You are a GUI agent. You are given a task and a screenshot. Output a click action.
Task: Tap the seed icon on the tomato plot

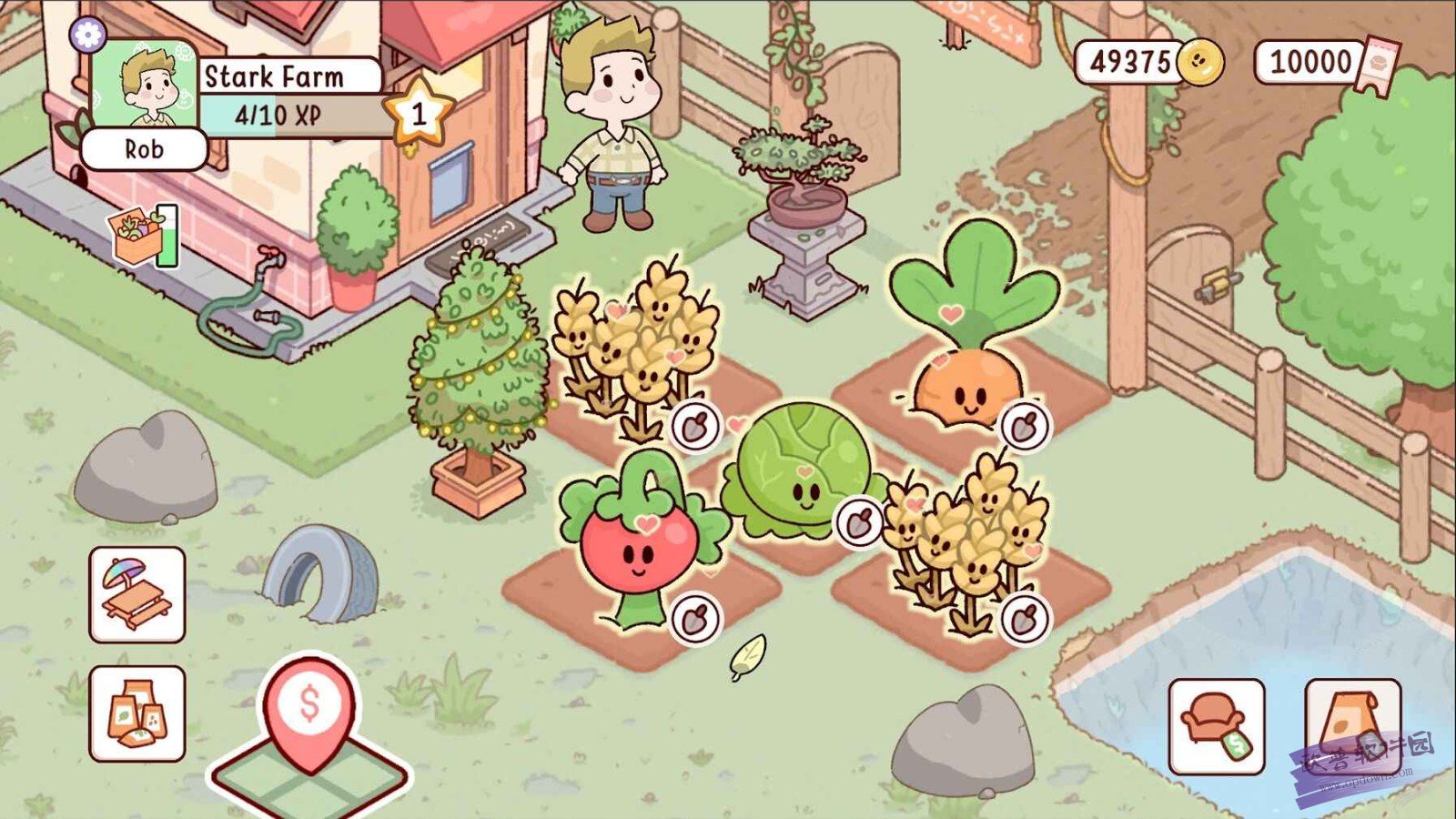696,618
